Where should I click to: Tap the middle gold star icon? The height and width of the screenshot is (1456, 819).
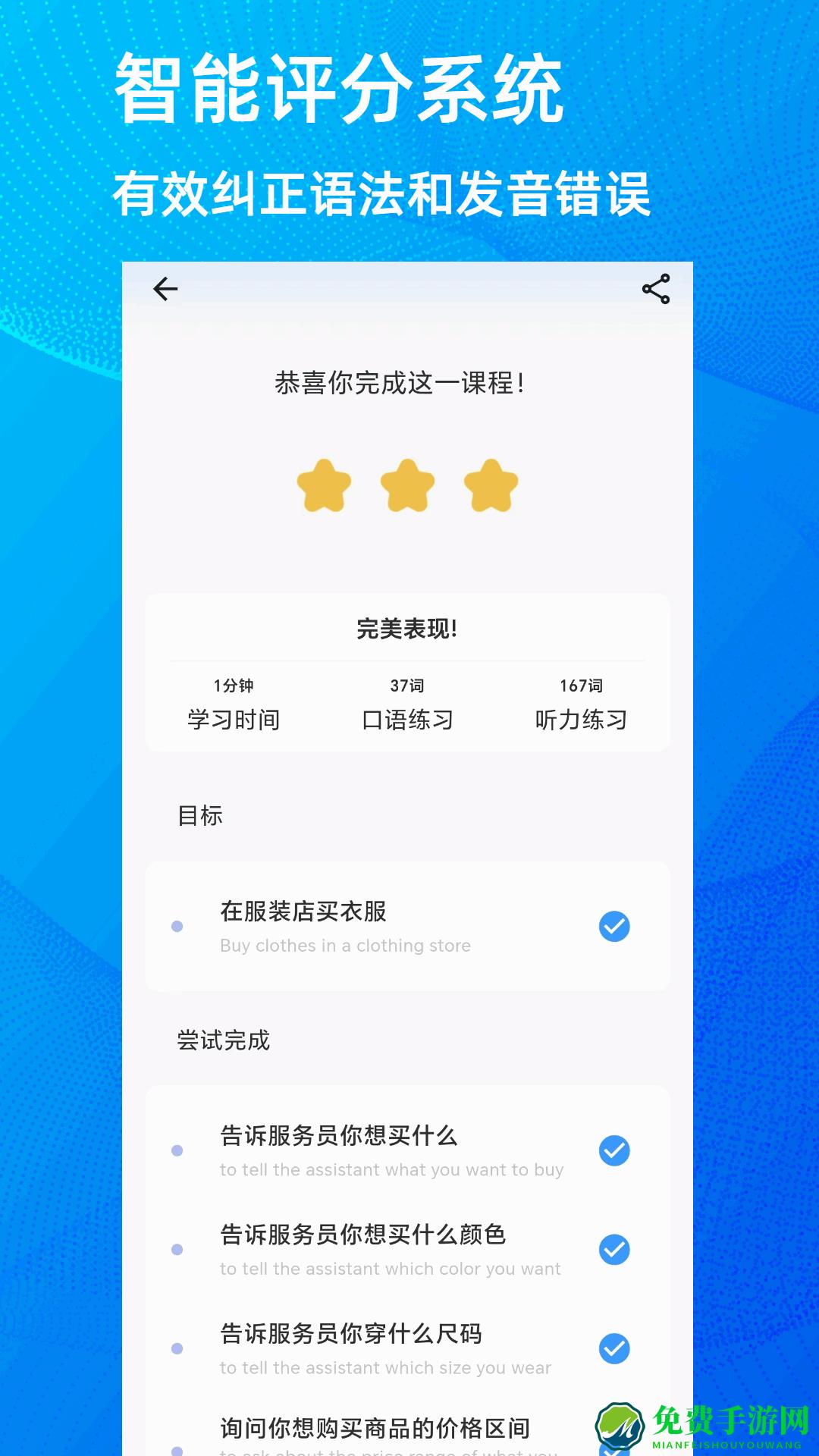408,485
